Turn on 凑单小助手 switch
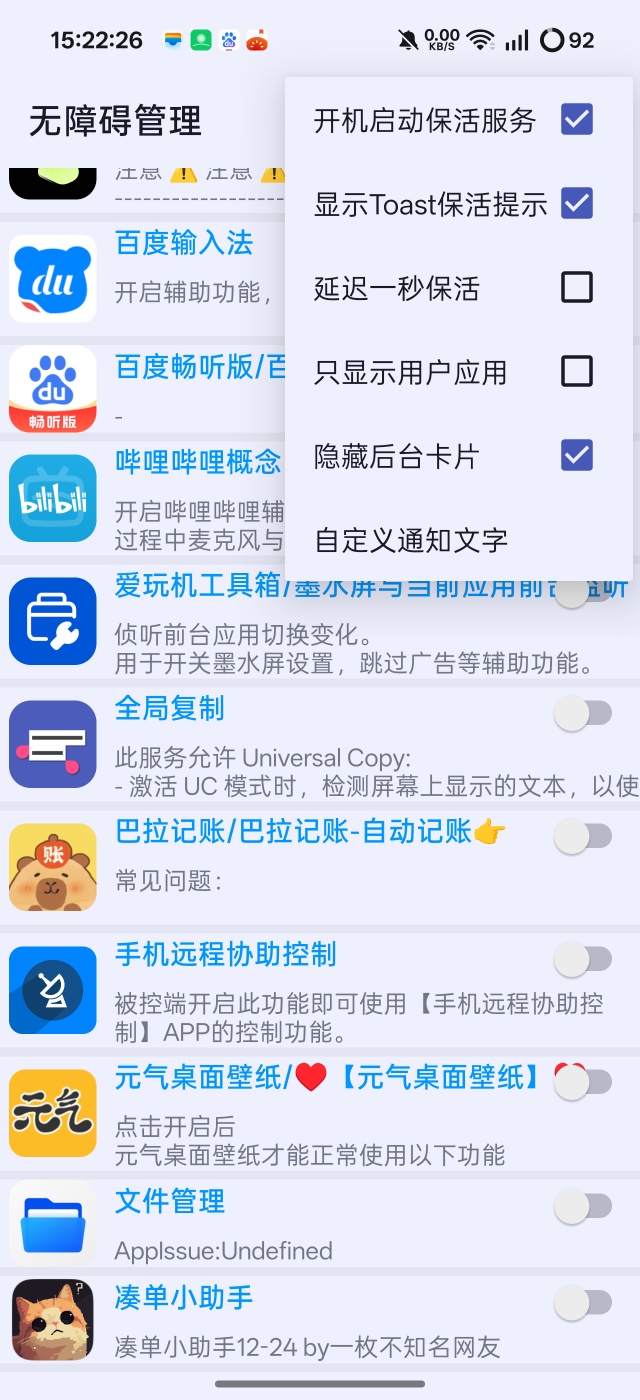 [583, 1303]
